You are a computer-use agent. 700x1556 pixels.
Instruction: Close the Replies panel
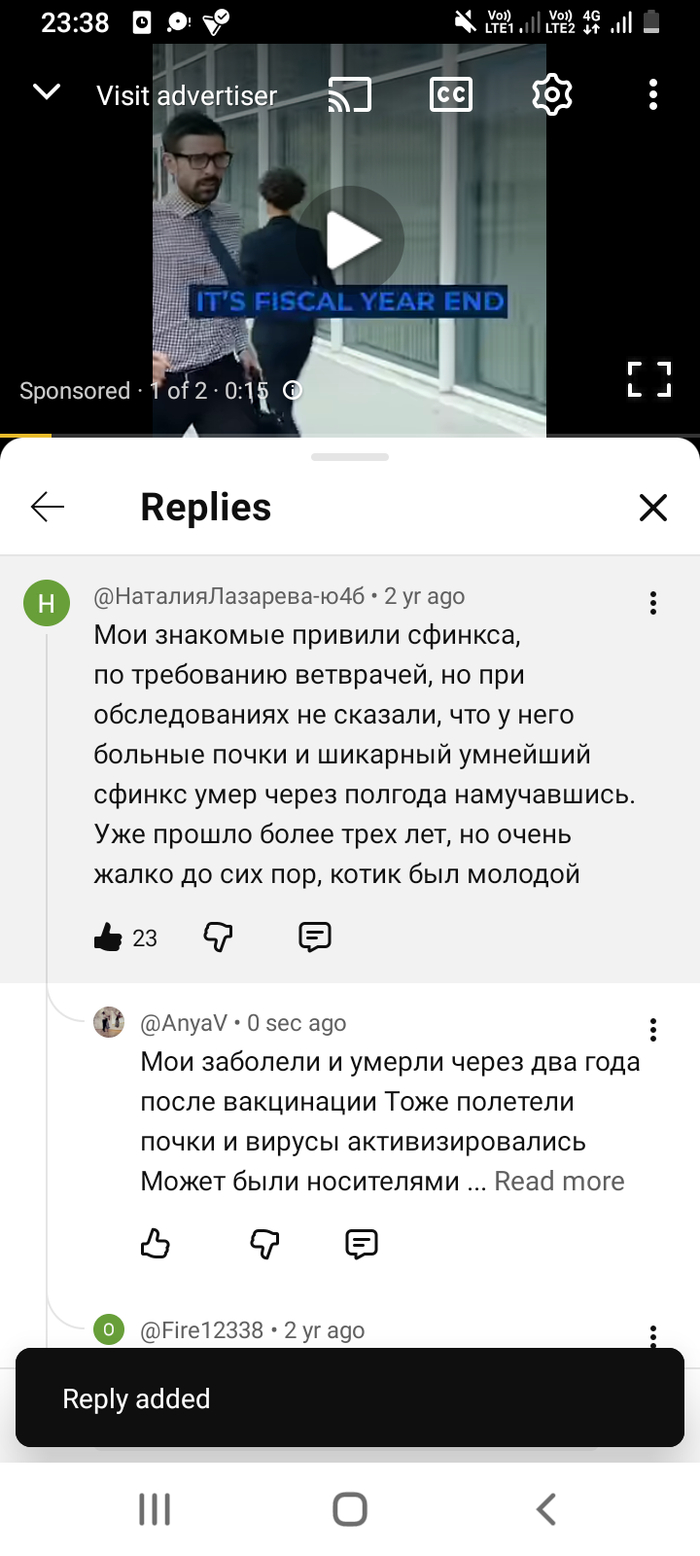pos(652,508)
